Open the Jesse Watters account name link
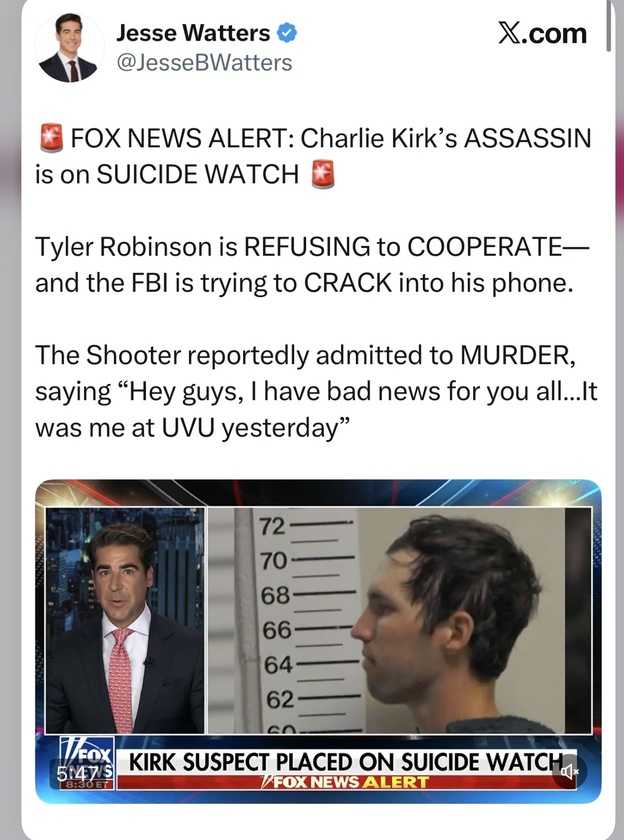 click(192, 33)
